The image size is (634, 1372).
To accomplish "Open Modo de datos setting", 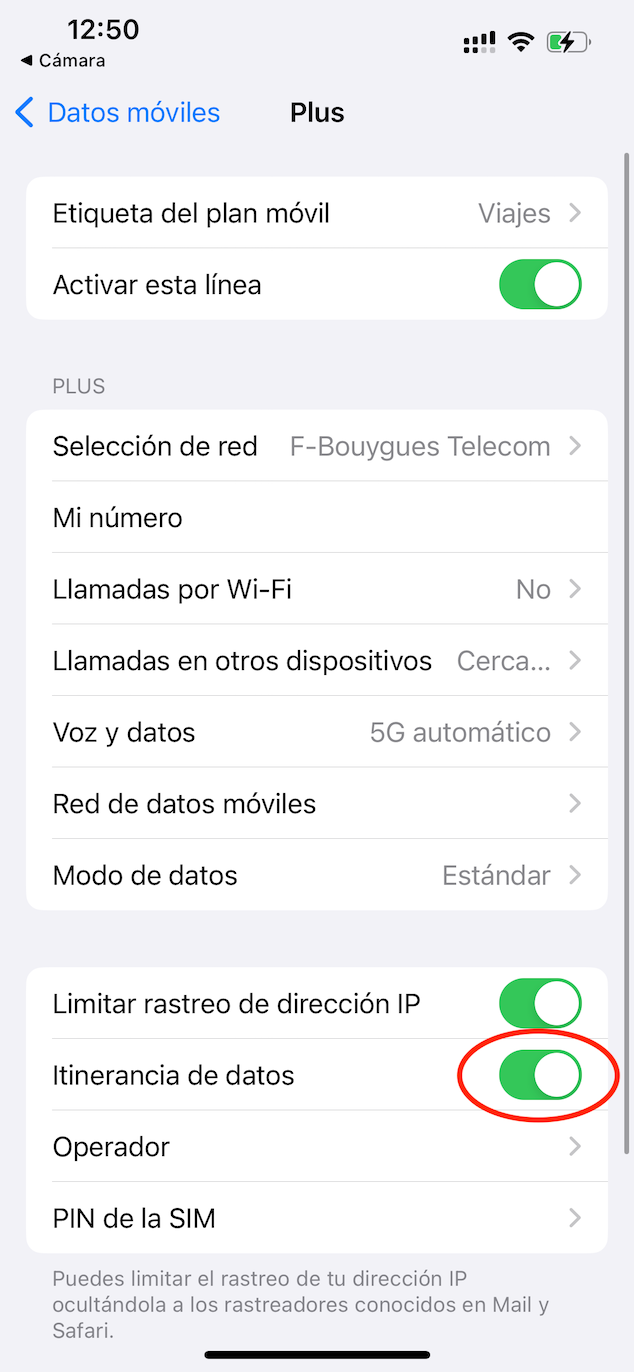I will pos(316,875).
